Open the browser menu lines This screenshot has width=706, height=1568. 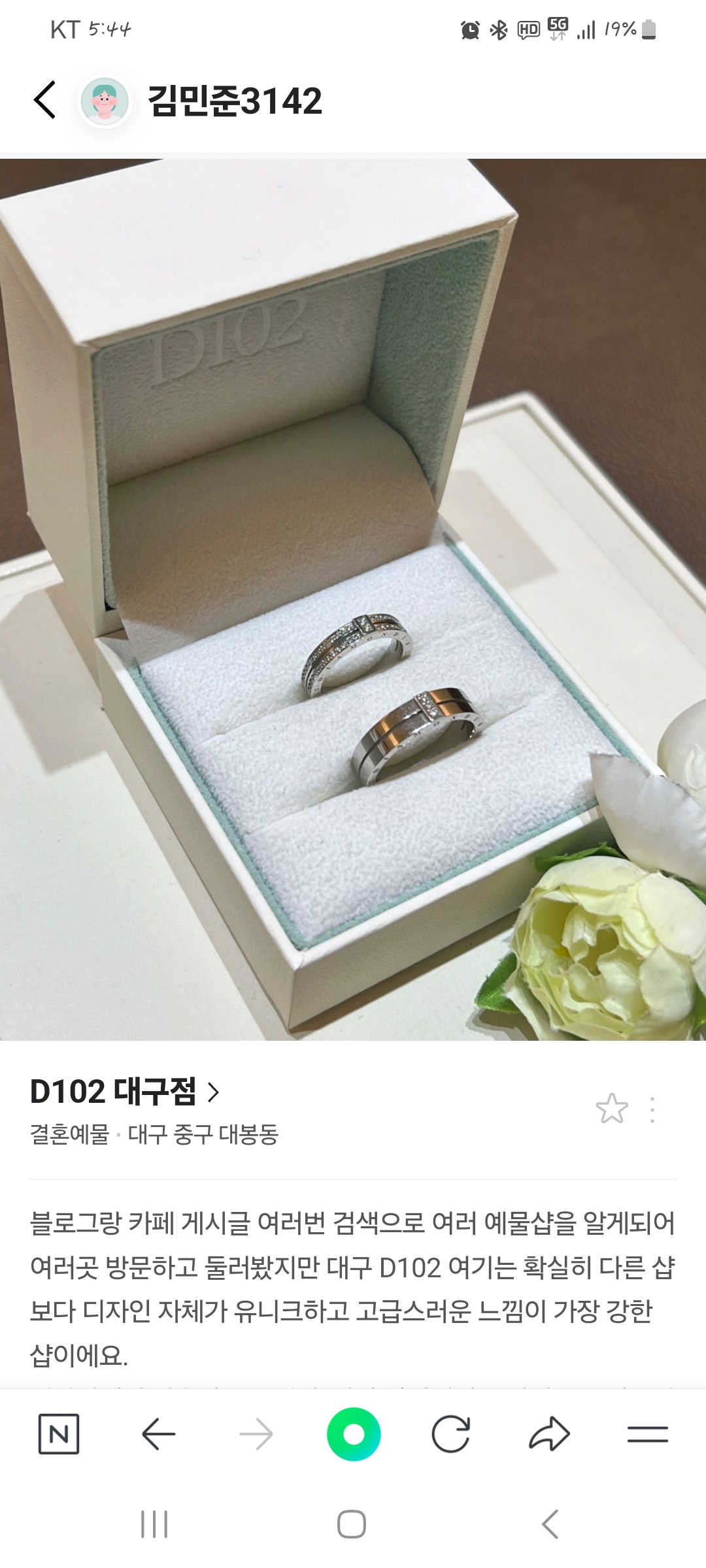[x=647, y=1434]
